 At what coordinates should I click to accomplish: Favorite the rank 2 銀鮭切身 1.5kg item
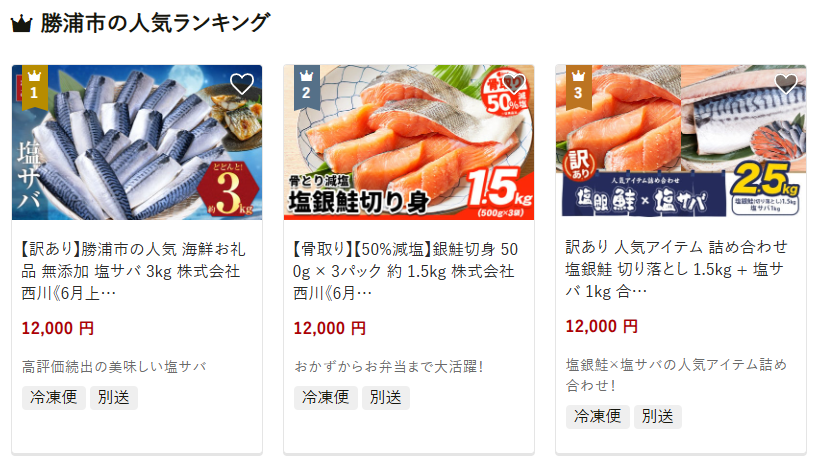click(x=514, y=84)
